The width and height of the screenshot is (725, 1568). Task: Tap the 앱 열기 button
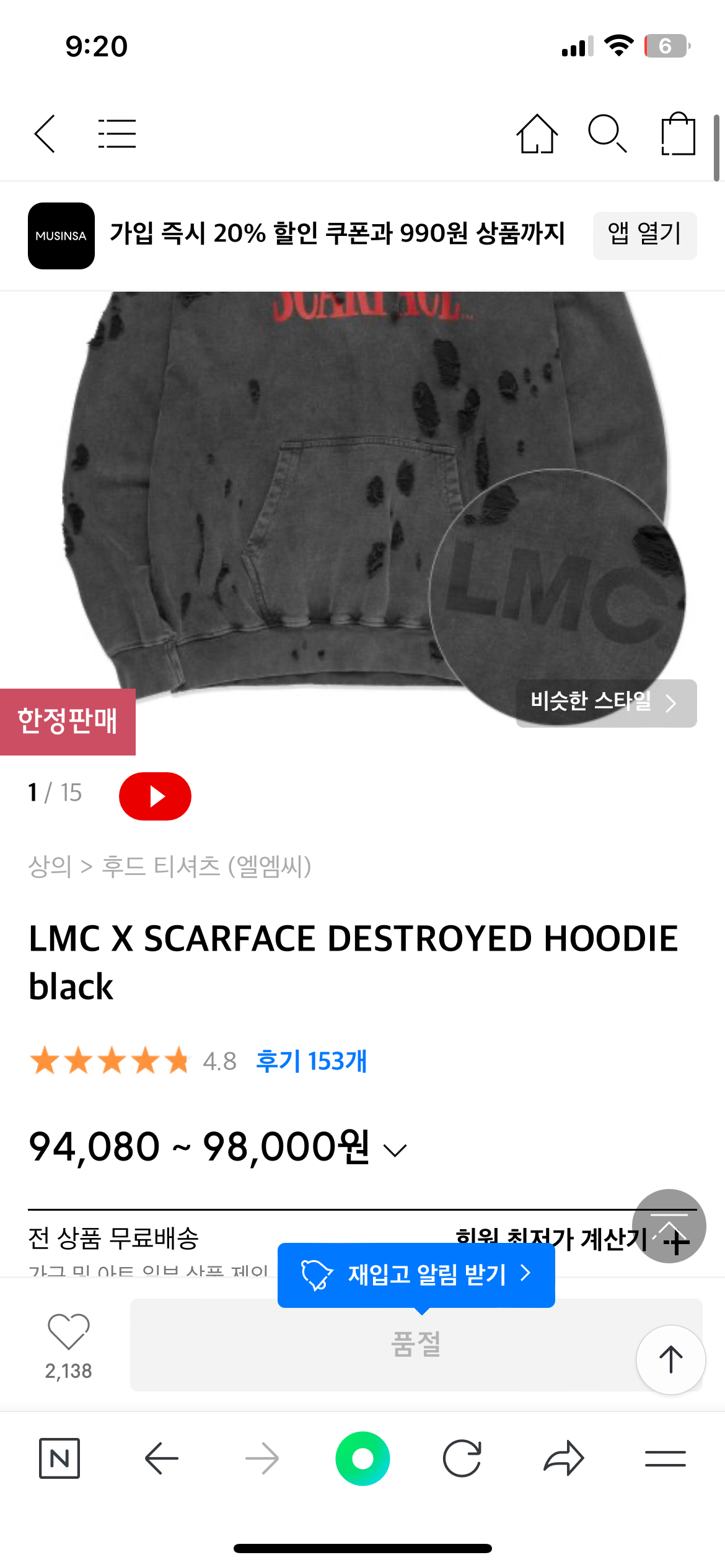point(644,235)
